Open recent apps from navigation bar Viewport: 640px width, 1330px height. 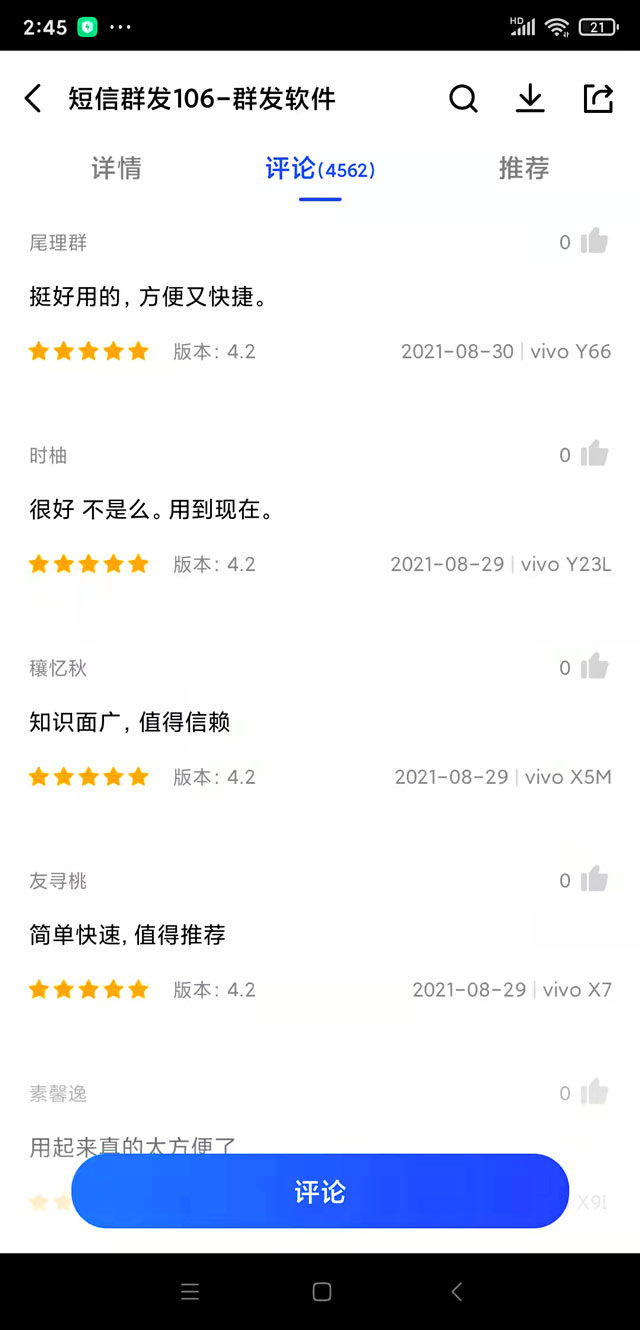(x=190, y=1292)
